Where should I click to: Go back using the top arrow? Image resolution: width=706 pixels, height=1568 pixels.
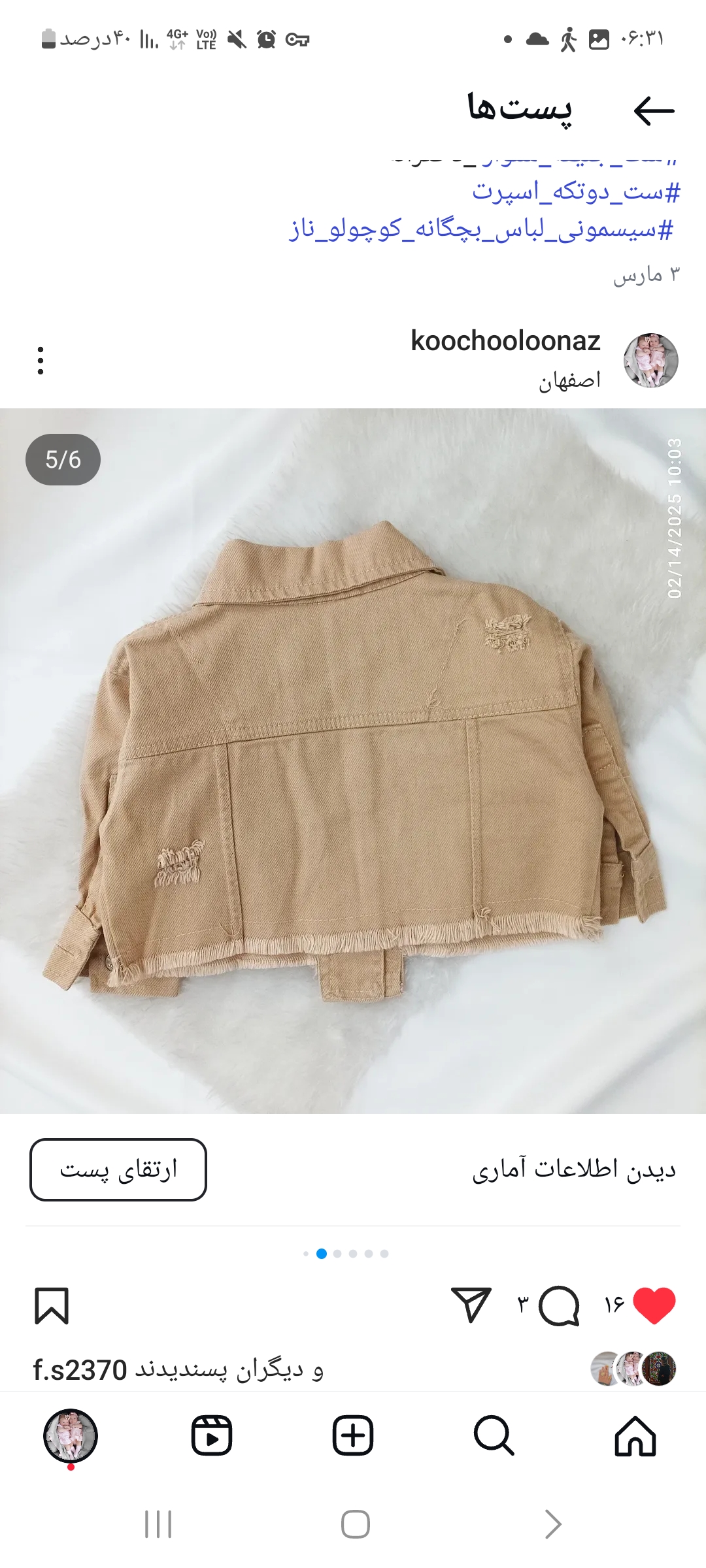point(654,110)
